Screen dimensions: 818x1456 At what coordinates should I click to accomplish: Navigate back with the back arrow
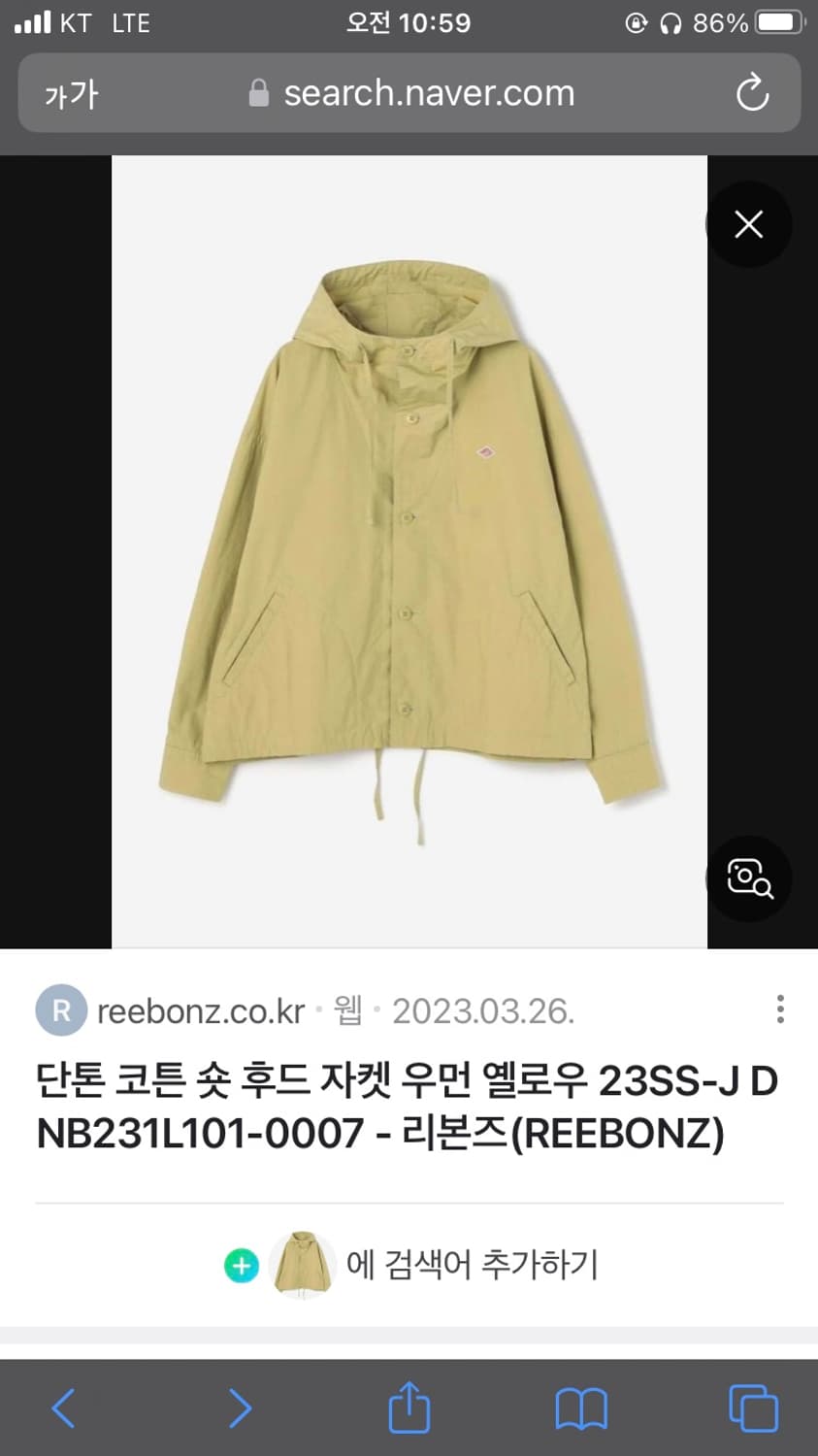coord(63,1407)
